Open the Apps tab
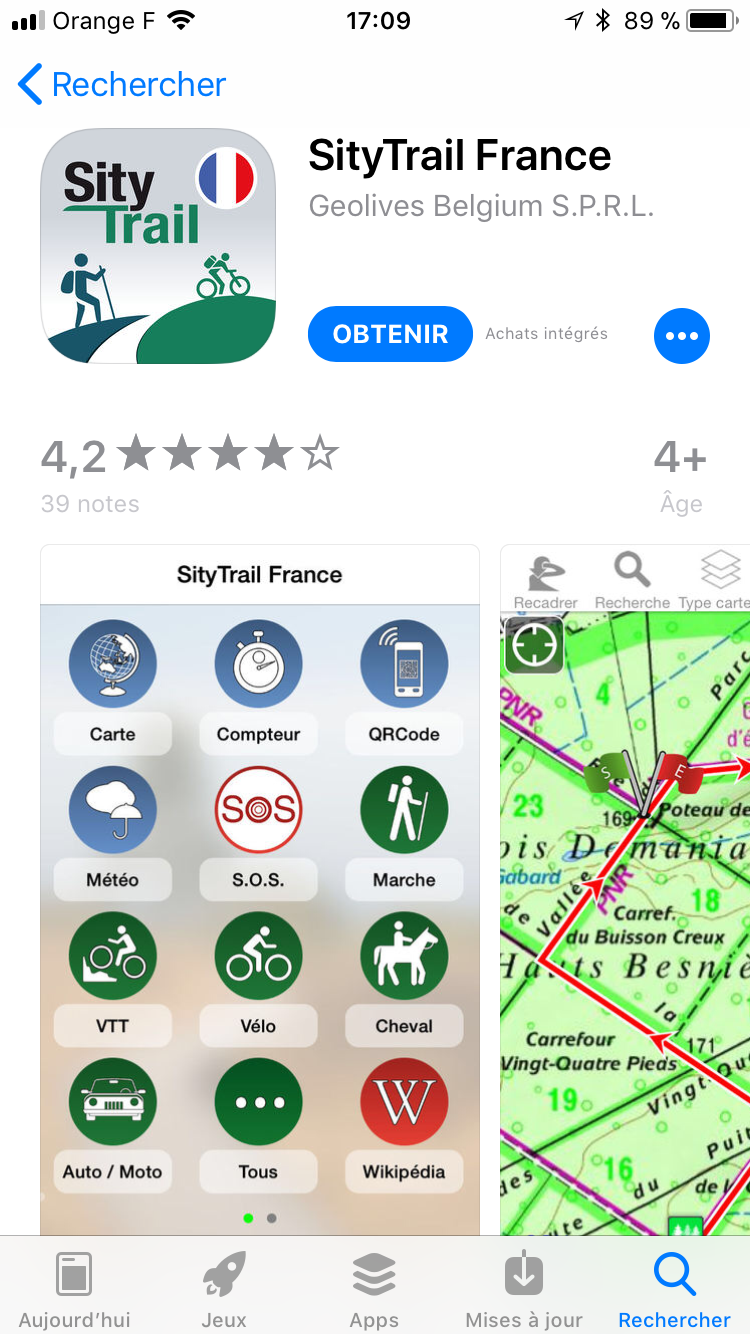Screen dimensions: 750x1334 pos(374,1288)
